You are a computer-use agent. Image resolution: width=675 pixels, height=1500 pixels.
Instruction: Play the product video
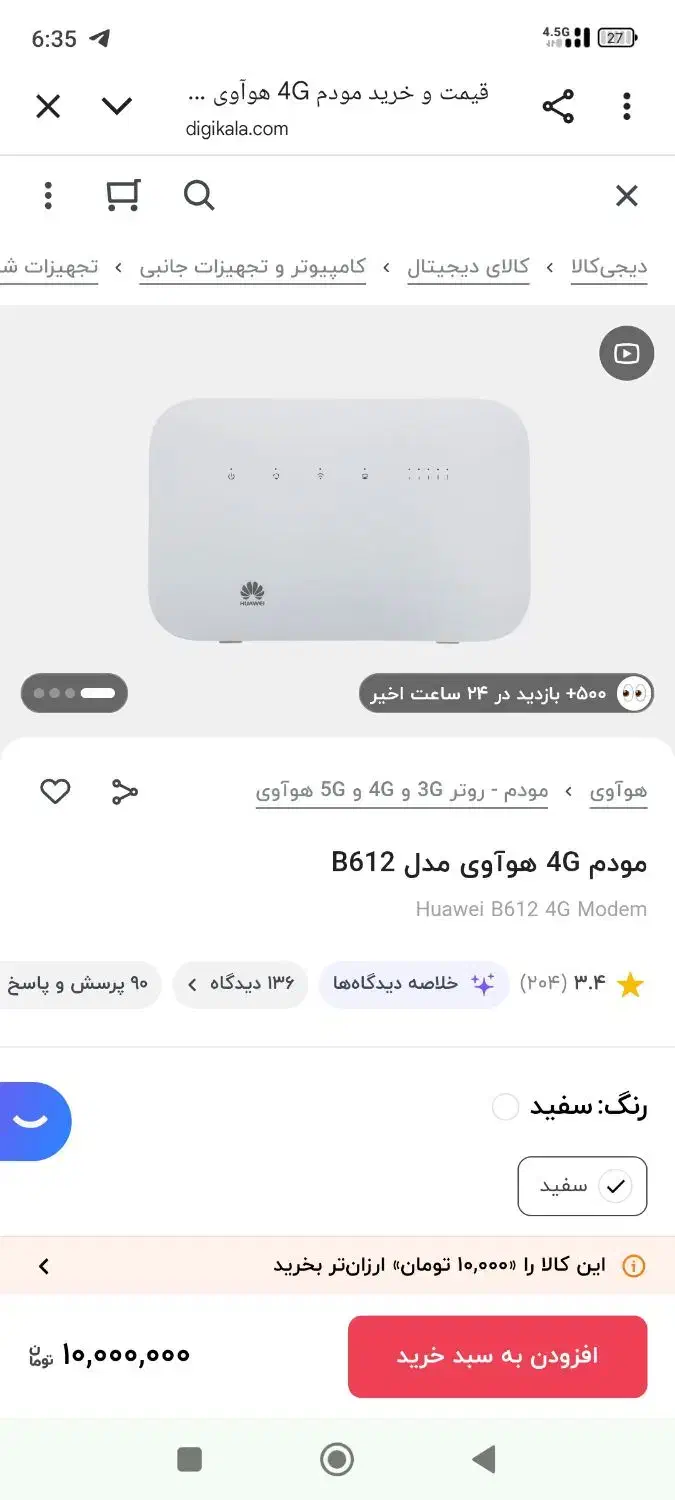click(x=626, y=353)
